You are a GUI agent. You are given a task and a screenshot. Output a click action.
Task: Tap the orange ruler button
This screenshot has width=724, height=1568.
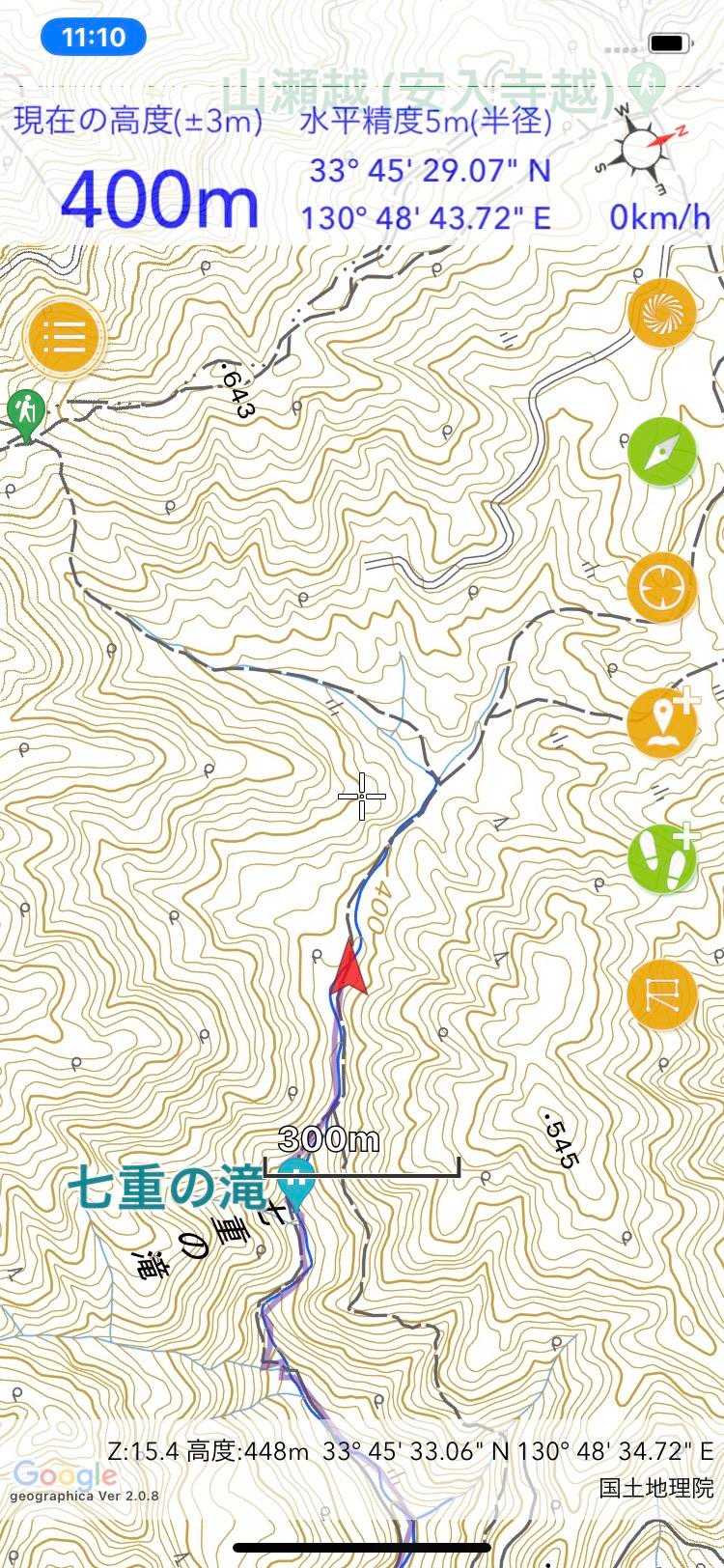(661, 993)
